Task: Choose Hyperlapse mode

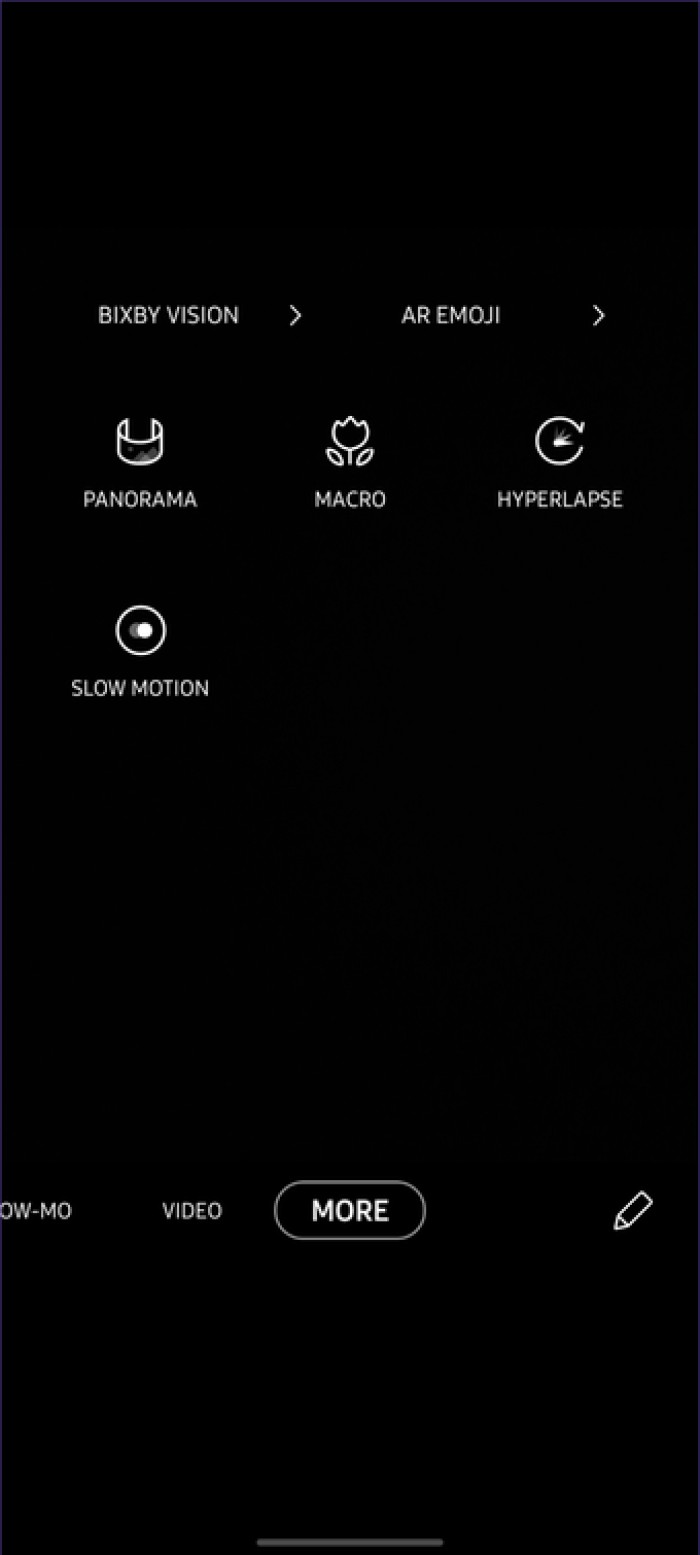Action: [560, 462]
